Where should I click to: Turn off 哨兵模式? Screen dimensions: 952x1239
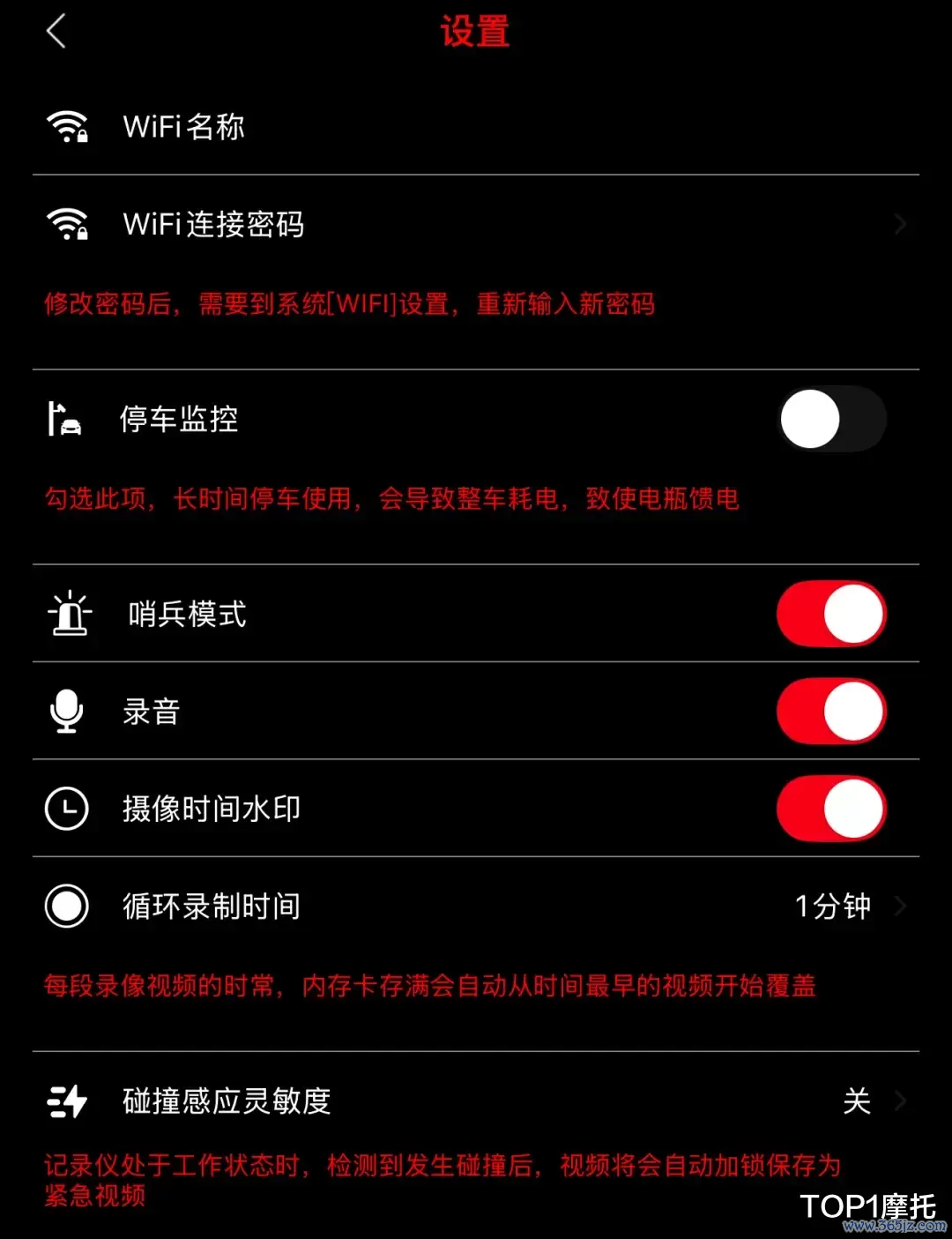[x=831, y=614]
